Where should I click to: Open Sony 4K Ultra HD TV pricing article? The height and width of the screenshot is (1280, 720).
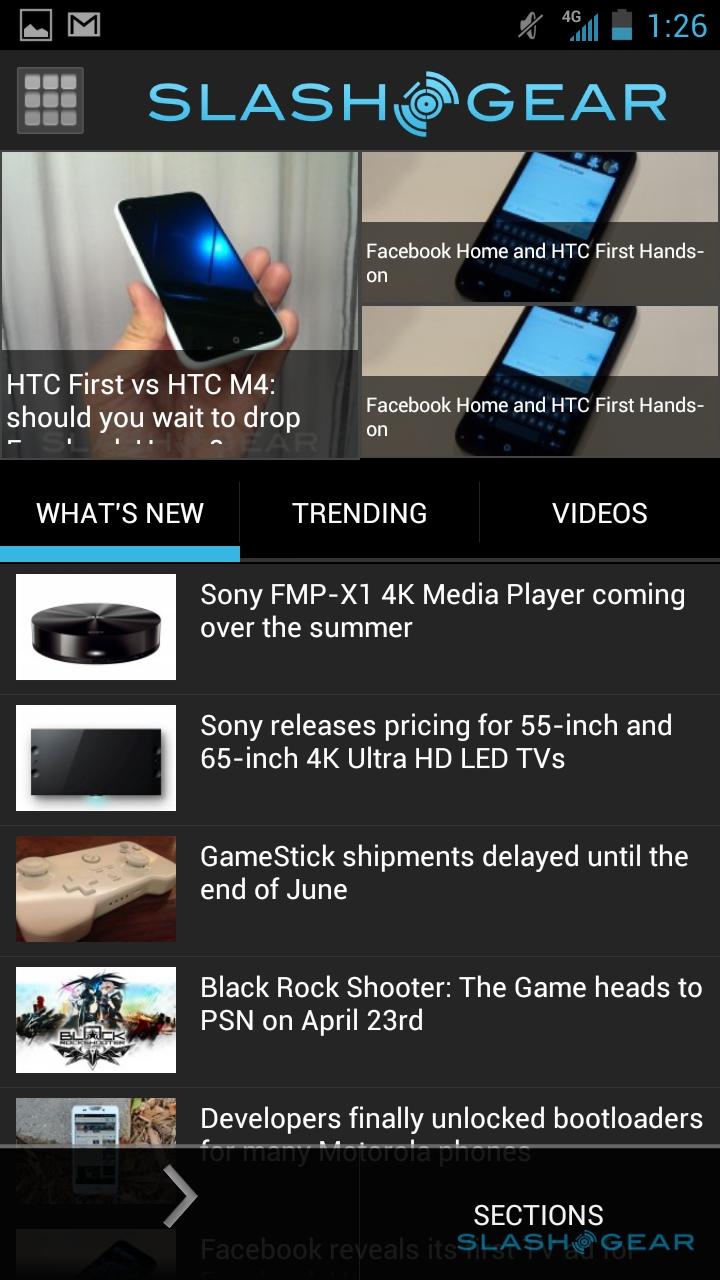coord(436,742)
